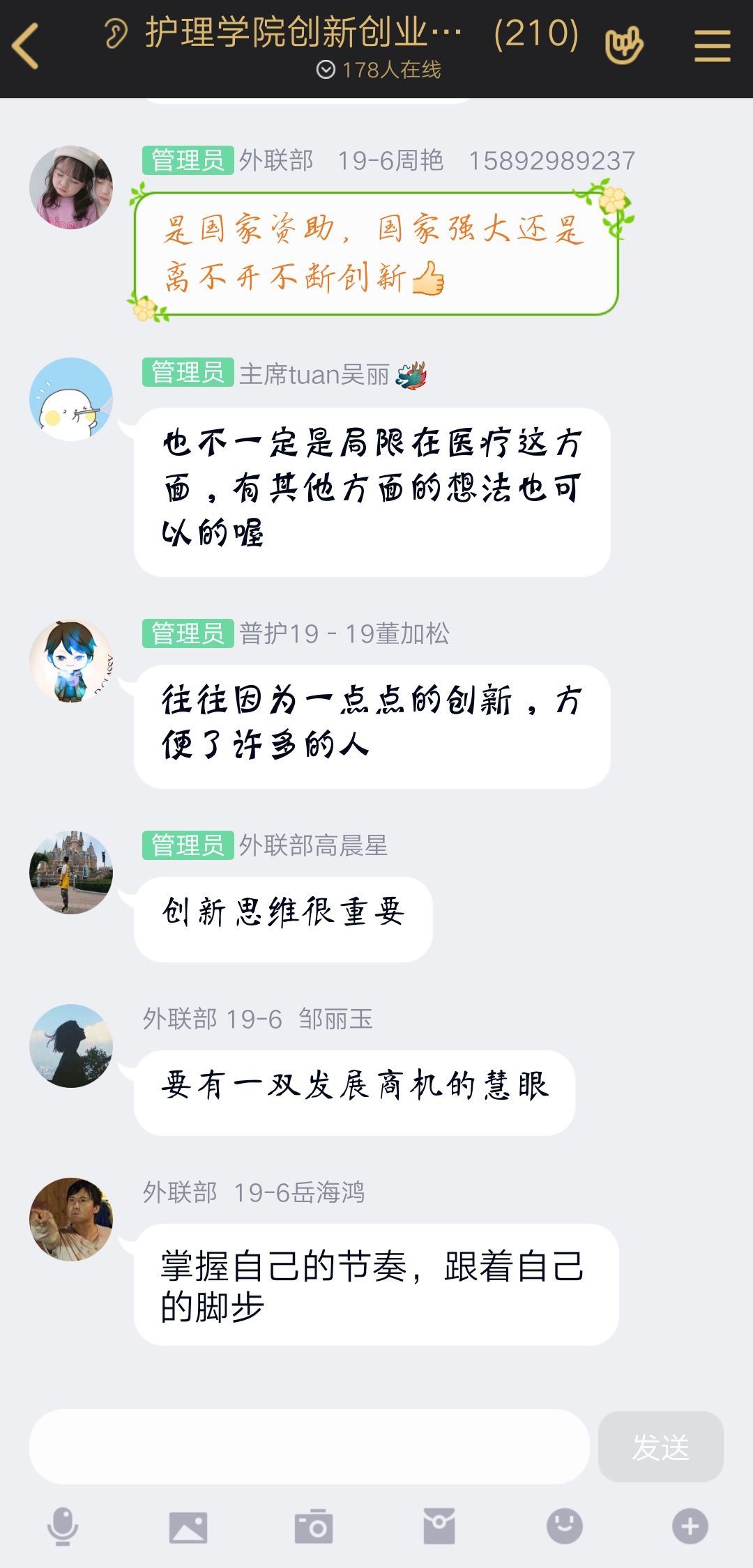Go back from the group chat
The image size is (753, 1568).
[26, 46]
